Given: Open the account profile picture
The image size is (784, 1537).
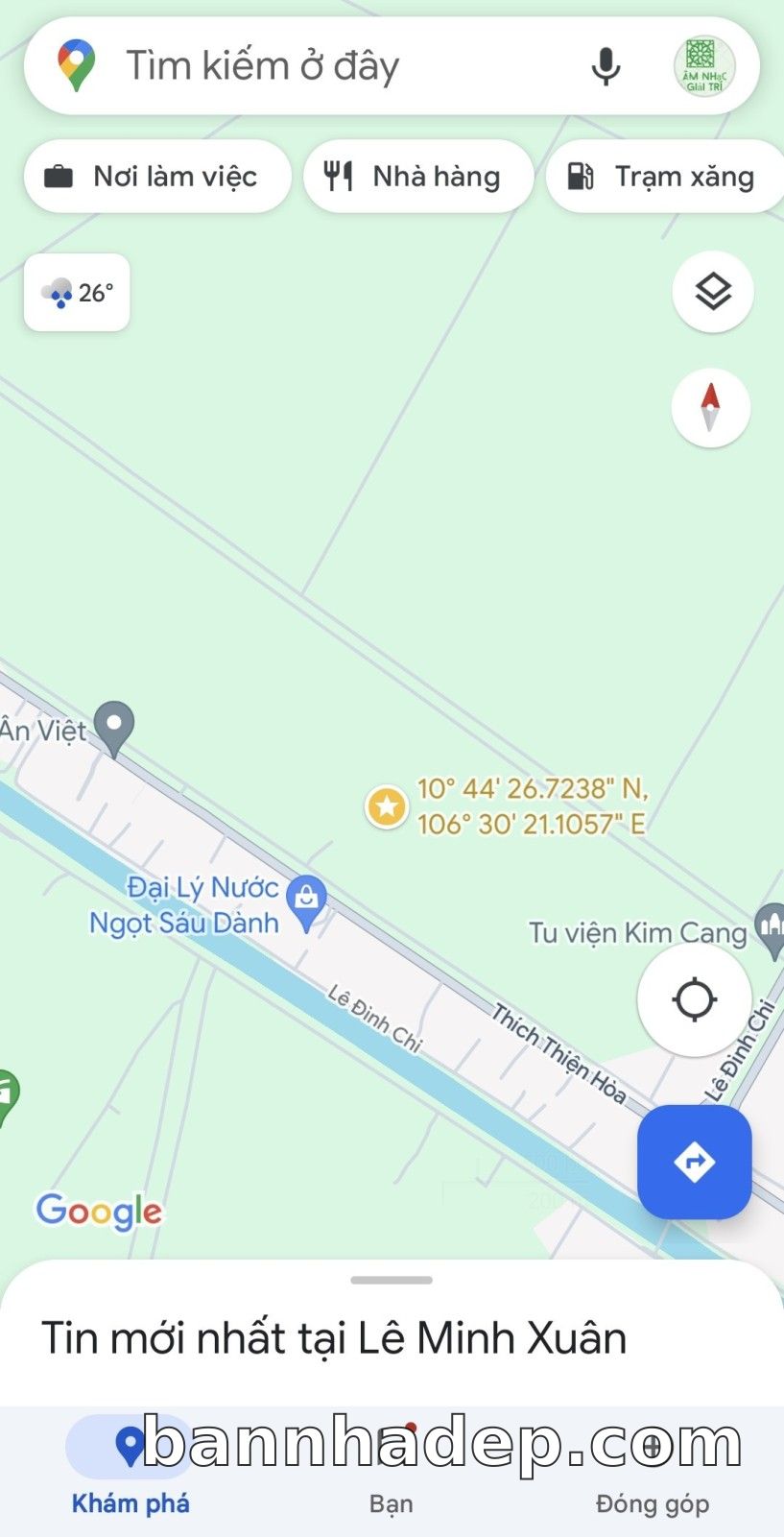Looking at the screenshot, I should tap(704, 66).
